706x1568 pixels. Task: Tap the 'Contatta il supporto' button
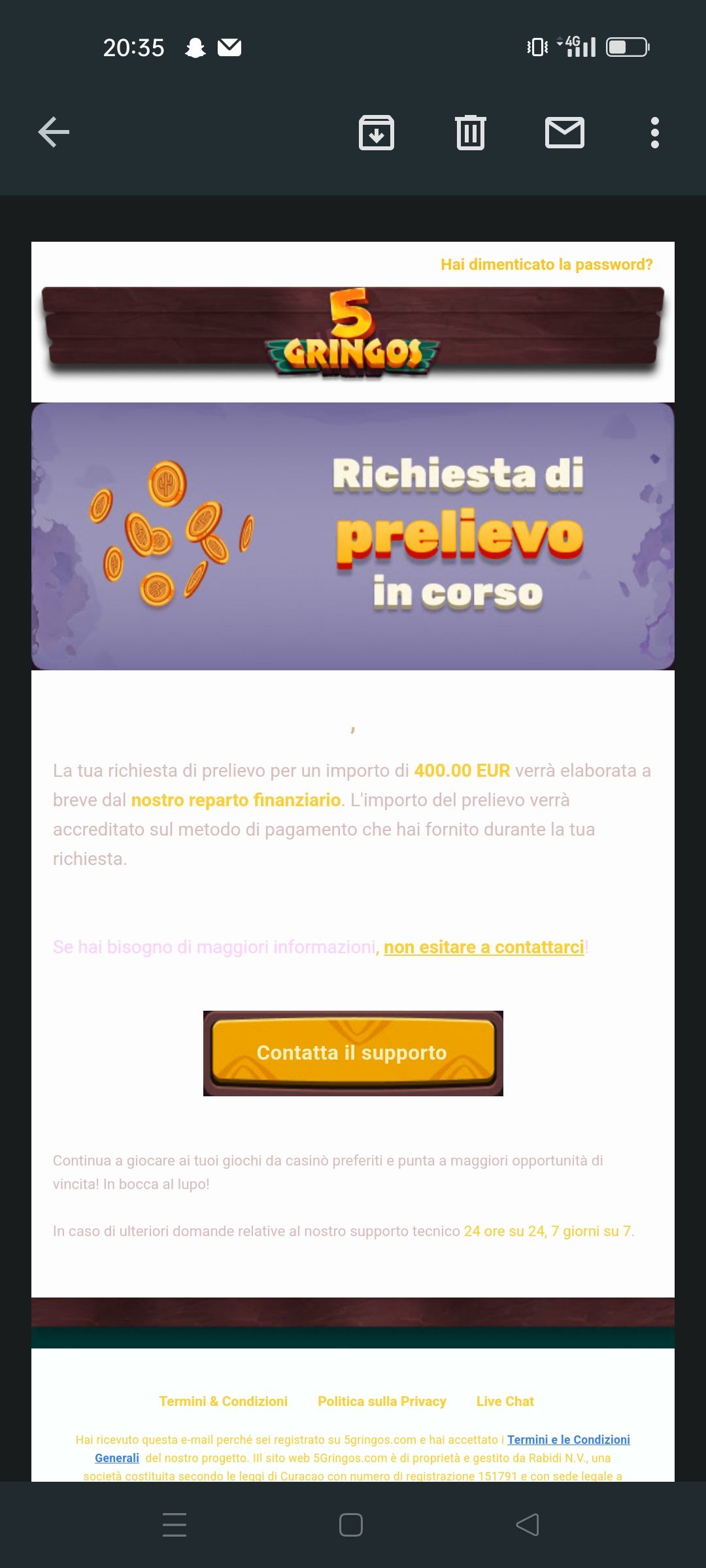[x=353, y=1053]
